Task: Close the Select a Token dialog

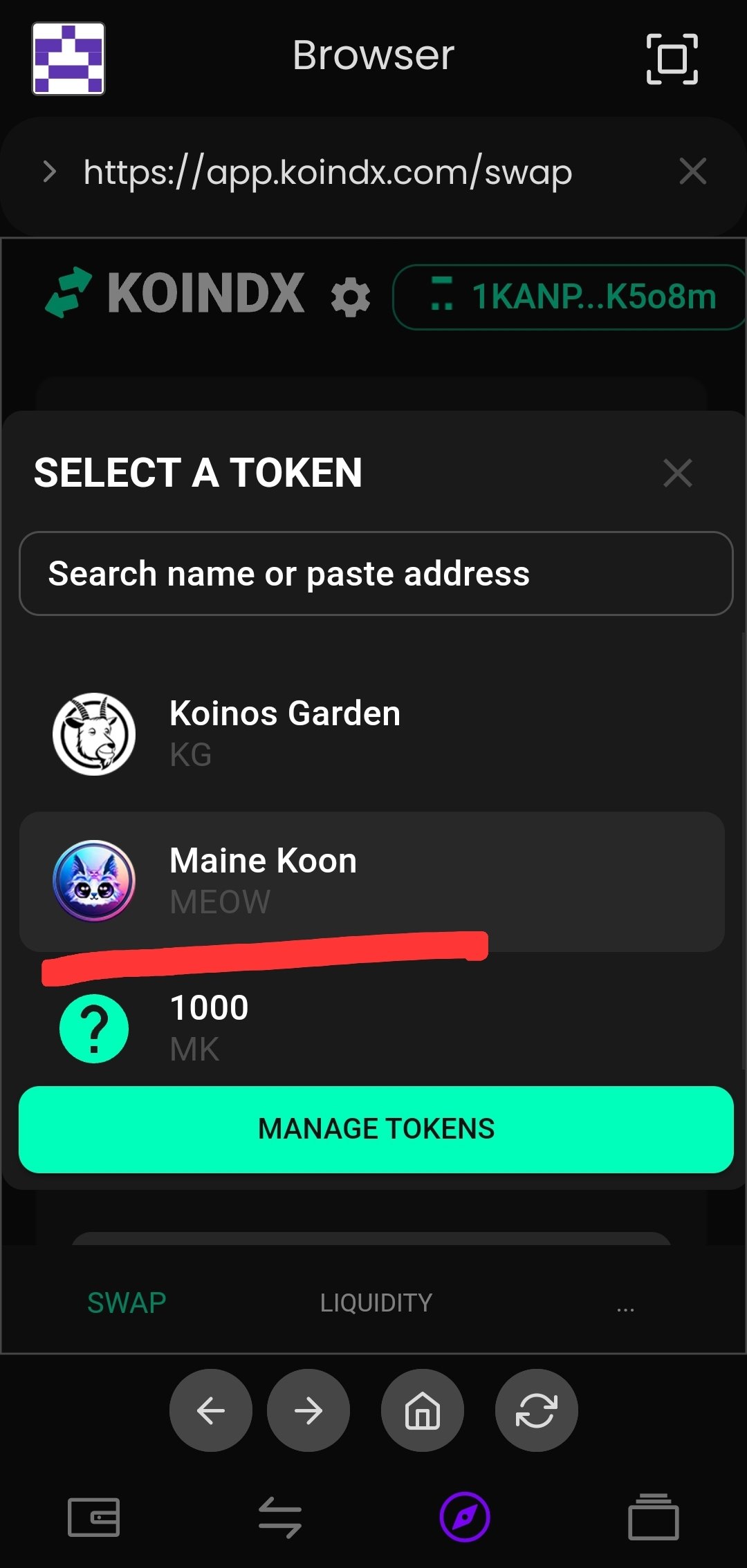Action: click(x=677, y=473)
